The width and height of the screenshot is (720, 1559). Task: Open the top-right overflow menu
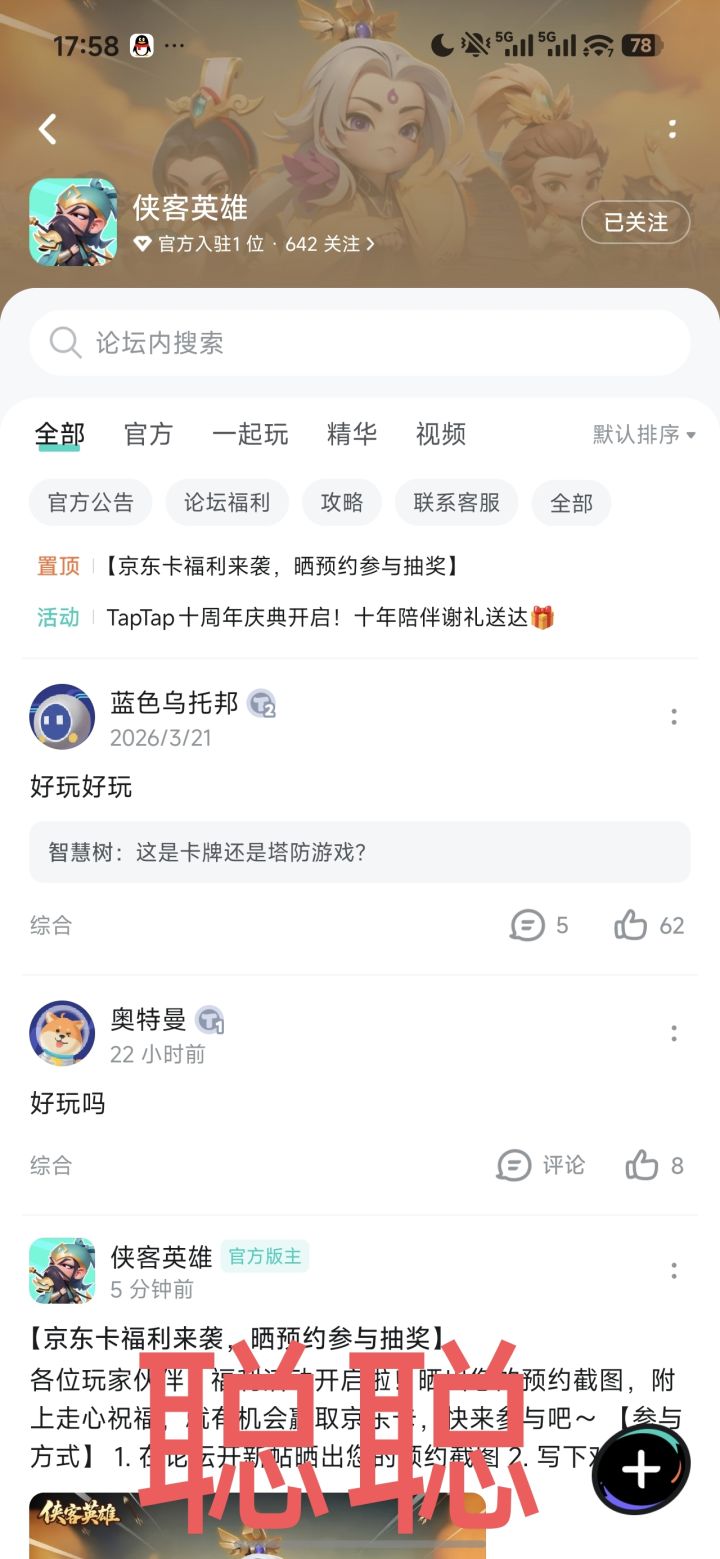(672, 129)
